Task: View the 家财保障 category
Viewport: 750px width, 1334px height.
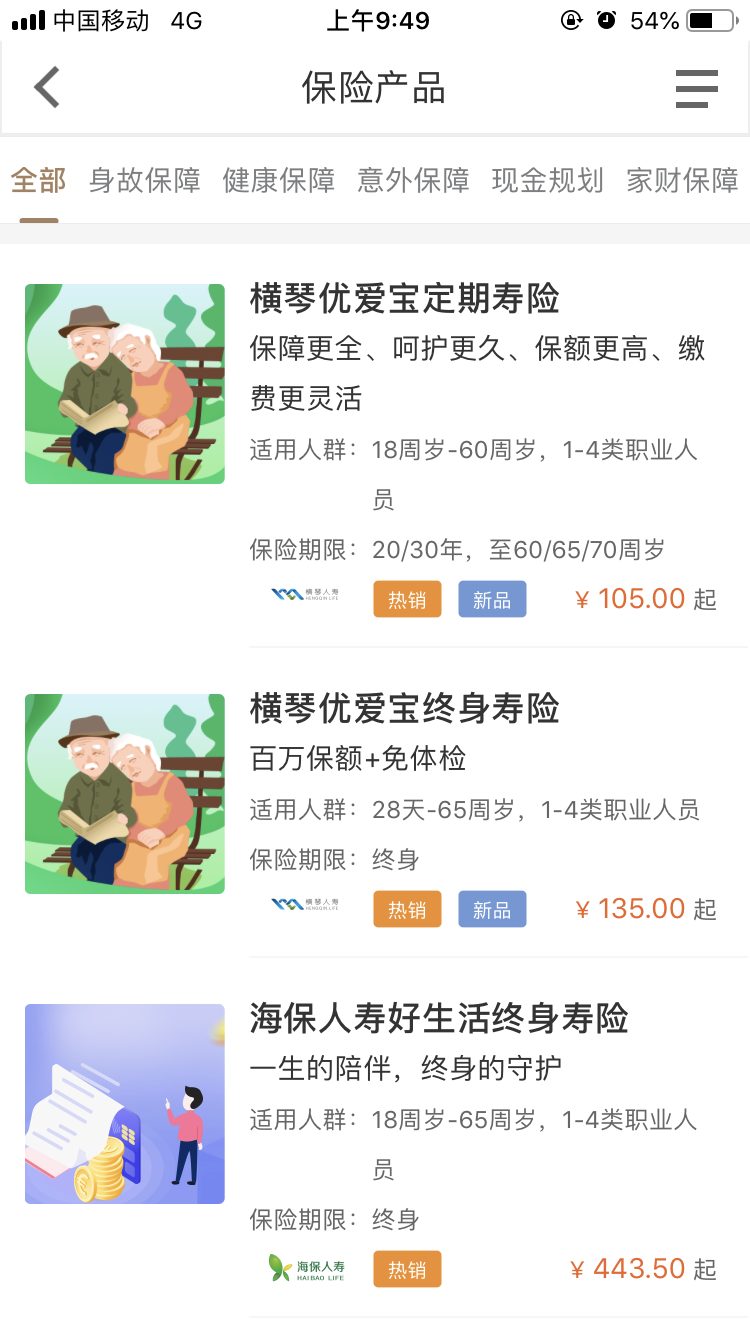Action: (x=682, y=180)
